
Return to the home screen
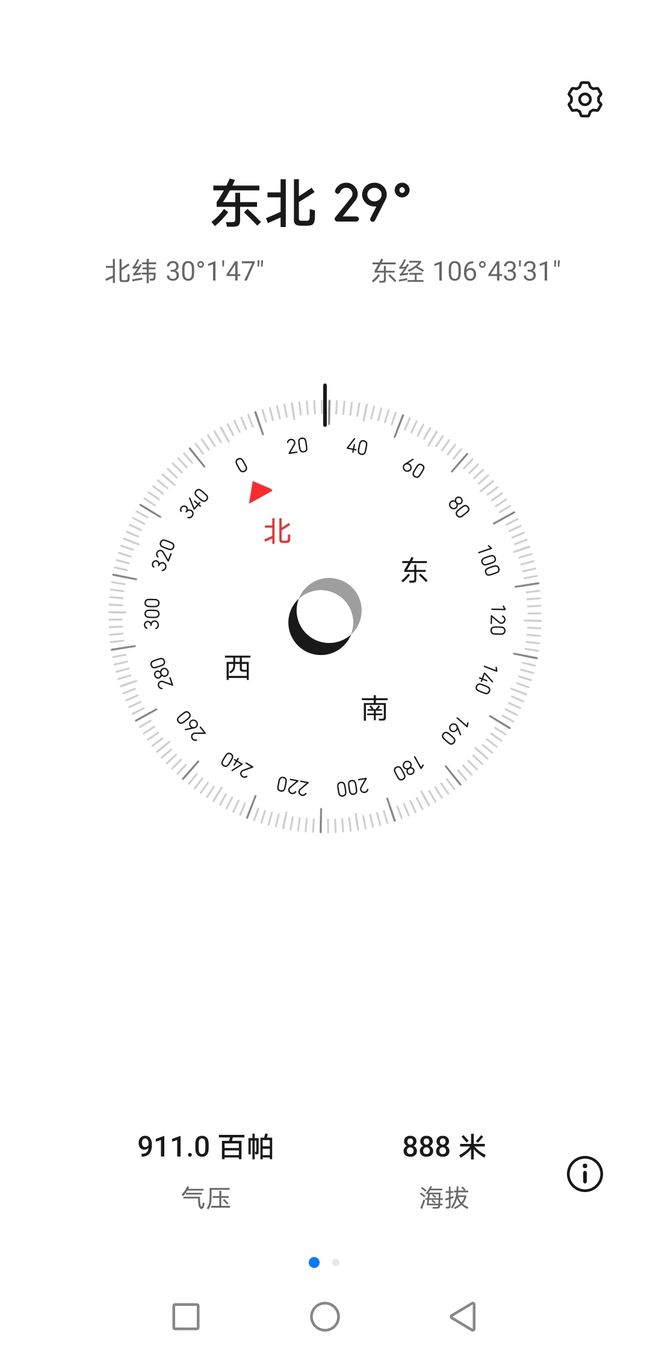pyautogui.click(x=325, y=1316)
